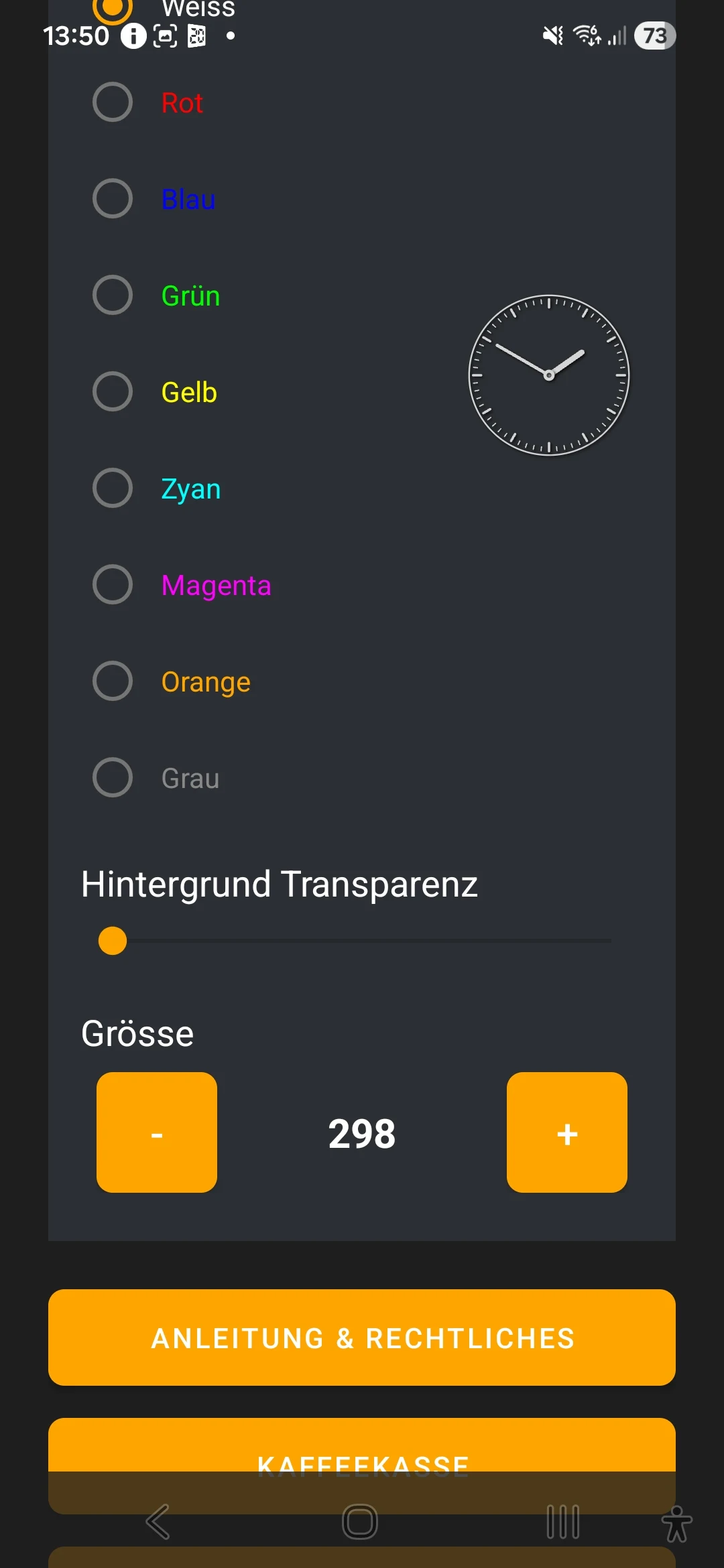Image resolution: width=724 pixels, height=1568 pixels.
Task: Open Anleitung & Rechtliches
Action: [362, 1337]
